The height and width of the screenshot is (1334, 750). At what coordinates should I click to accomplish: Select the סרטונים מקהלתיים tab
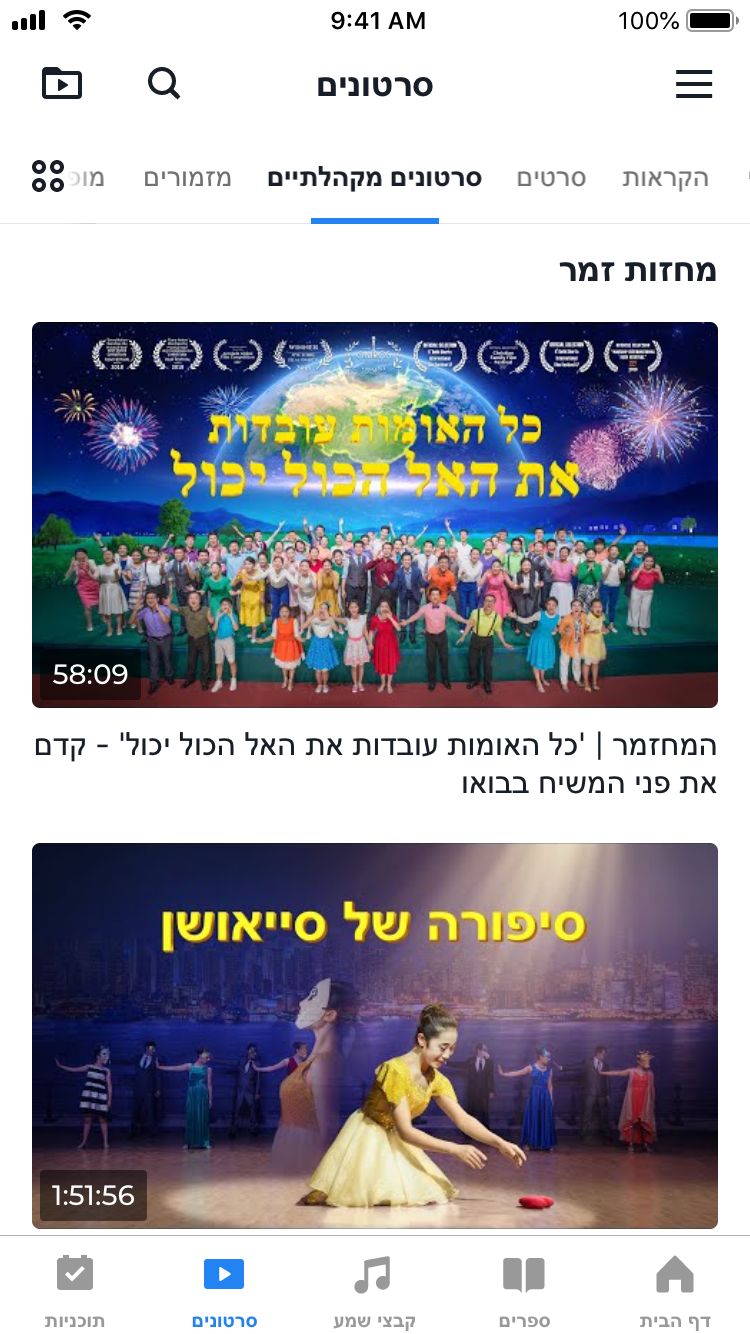374,179
